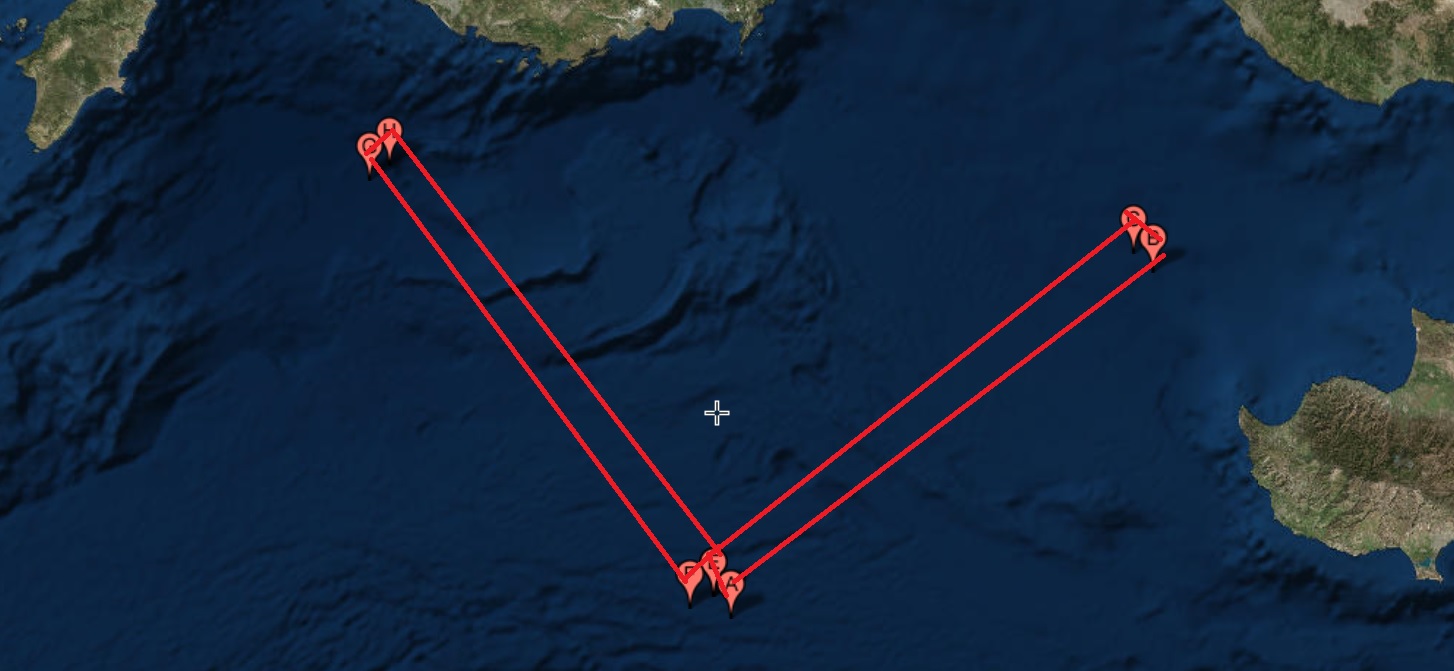
Task: Open waypoint marker H
Action: [390, 131]
